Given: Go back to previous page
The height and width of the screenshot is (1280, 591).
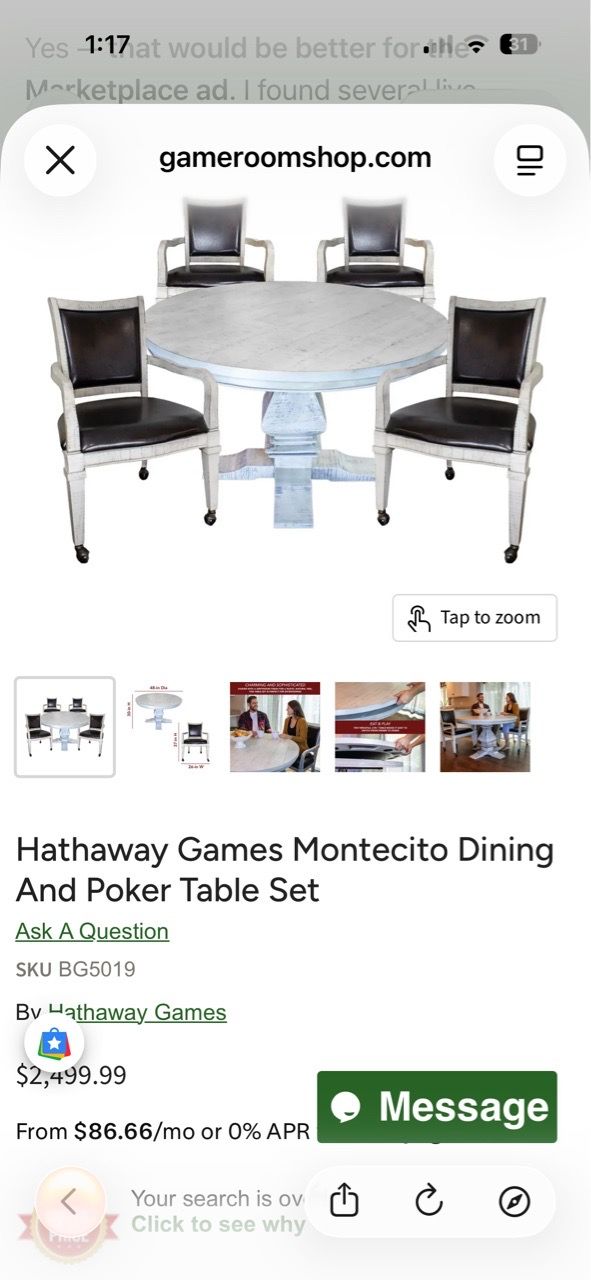Looking at the screenshot, I should pyautogui.click(x=69, y=1201).
